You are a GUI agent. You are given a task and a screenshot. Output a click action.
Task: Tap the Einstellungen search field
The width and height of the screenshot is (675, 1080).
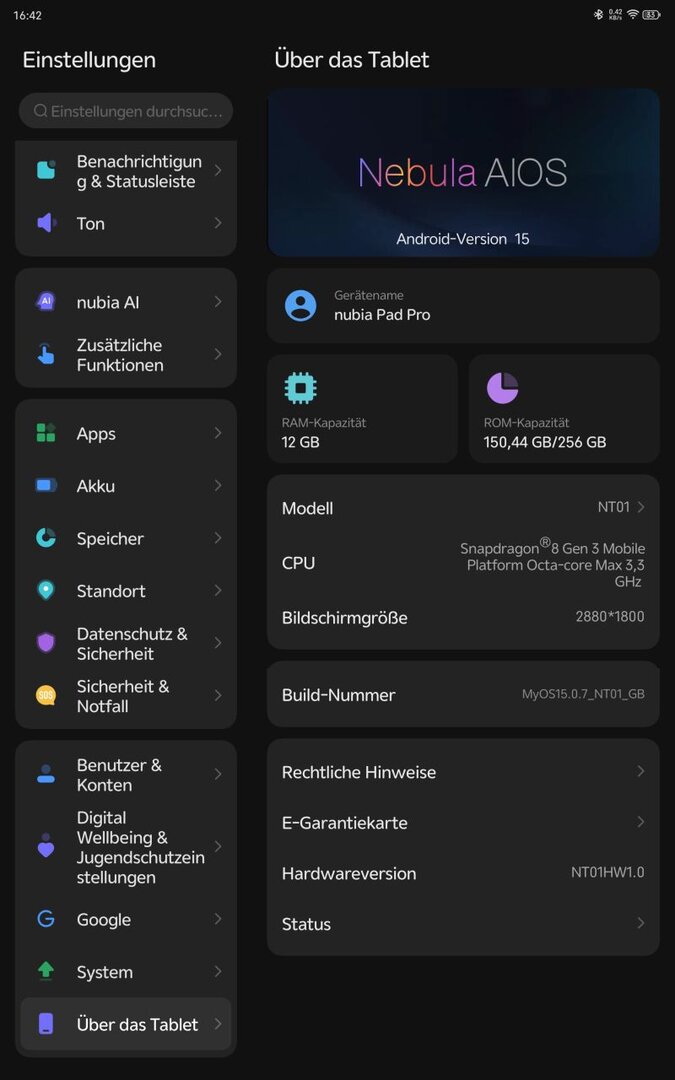[126, 111]
